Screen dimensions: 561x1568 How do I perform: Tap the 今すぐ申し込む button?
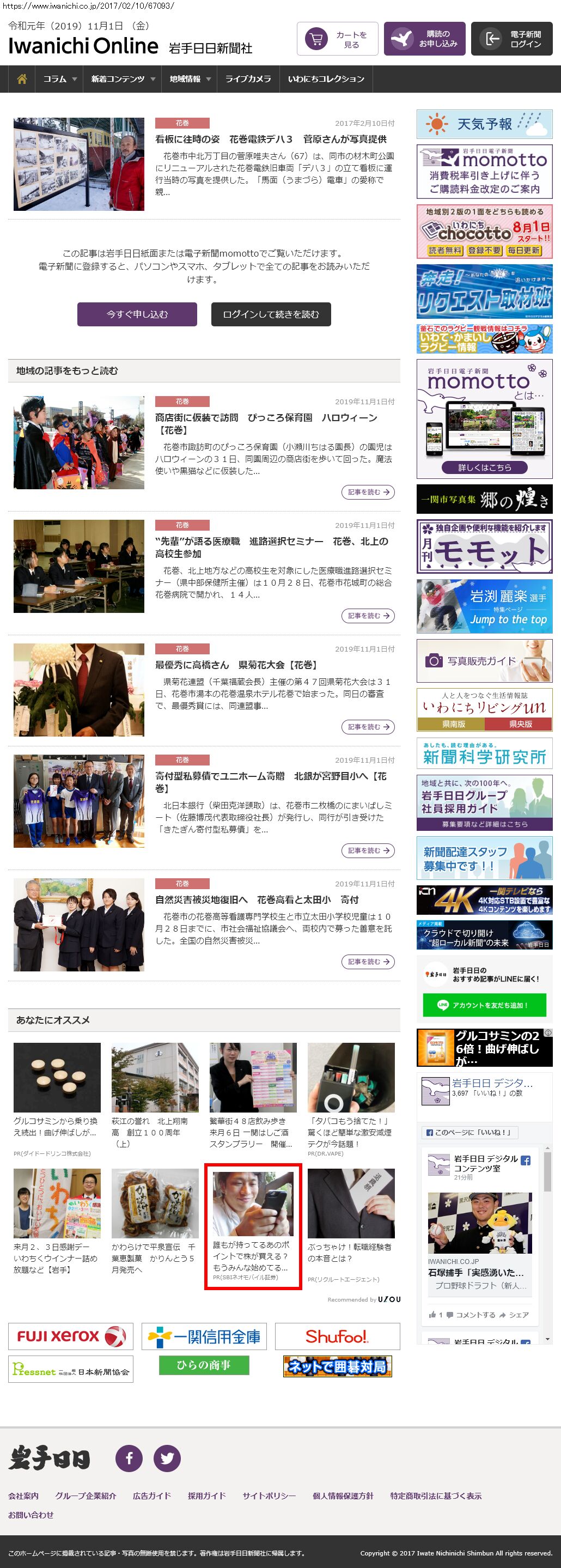coord(137,314)
